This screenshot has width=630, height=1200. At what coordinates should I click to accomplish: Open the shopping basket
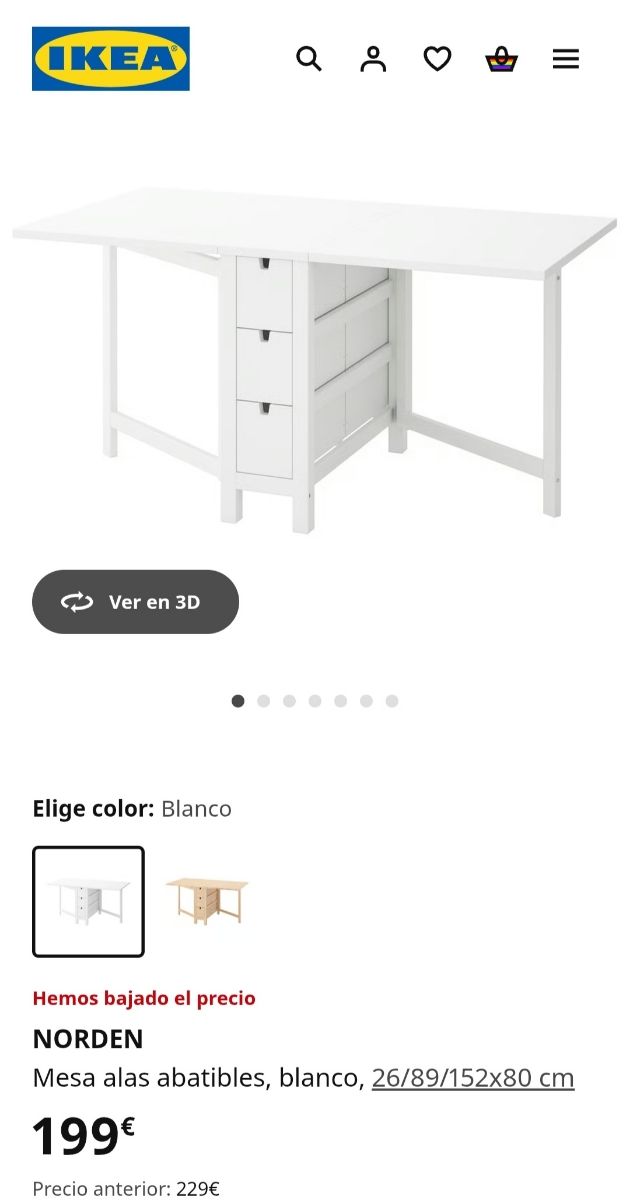(x=501, y=59)
